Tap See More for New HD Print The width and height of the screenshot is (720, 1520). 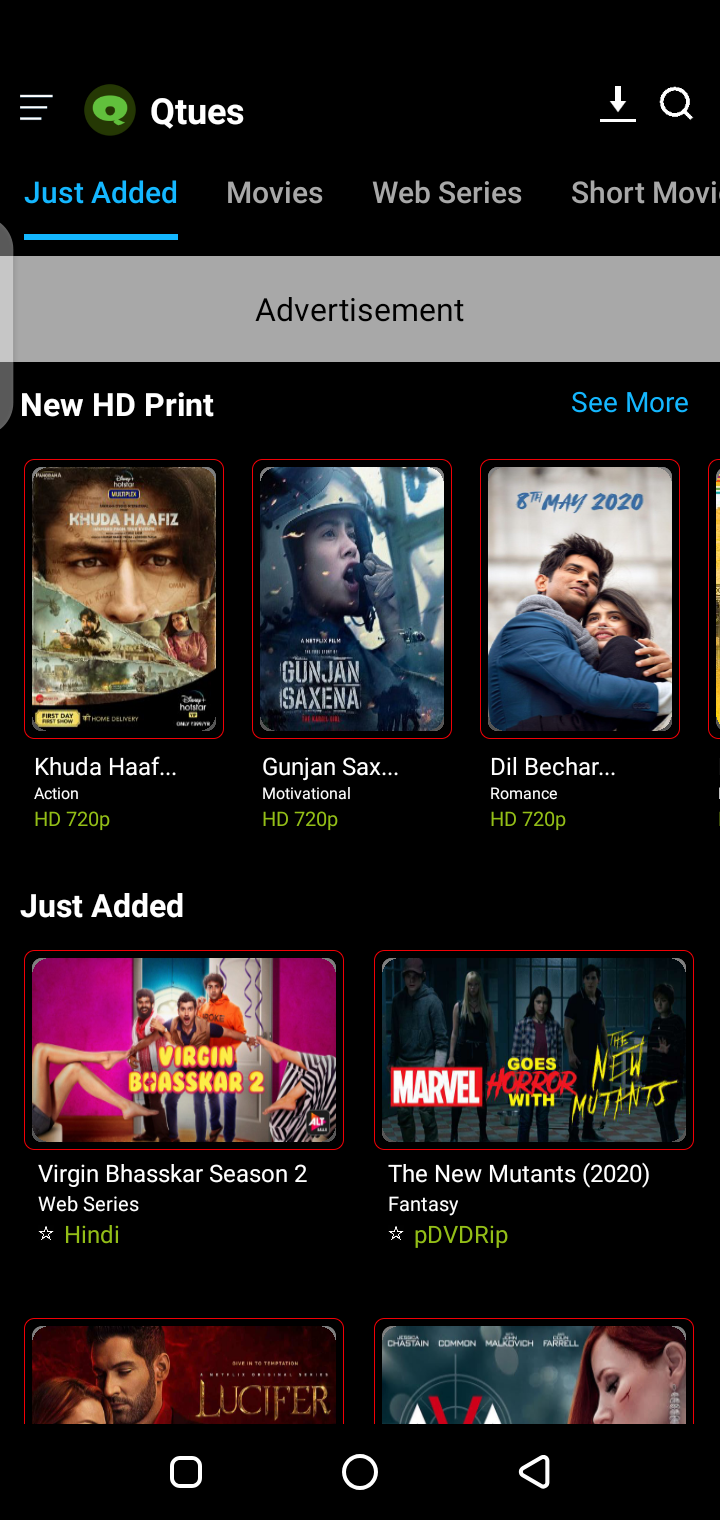629,402
